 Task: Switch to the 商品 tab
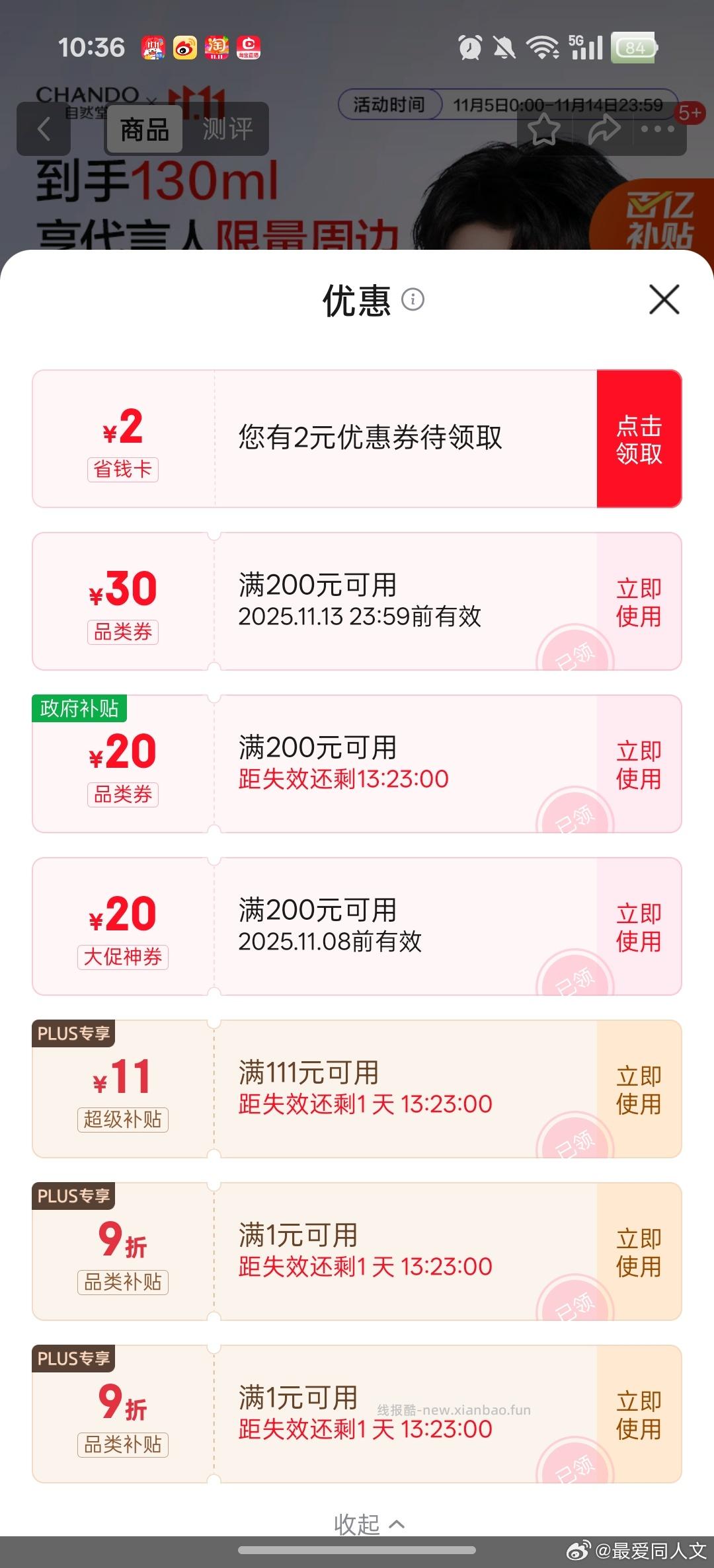tap(144, 130)
